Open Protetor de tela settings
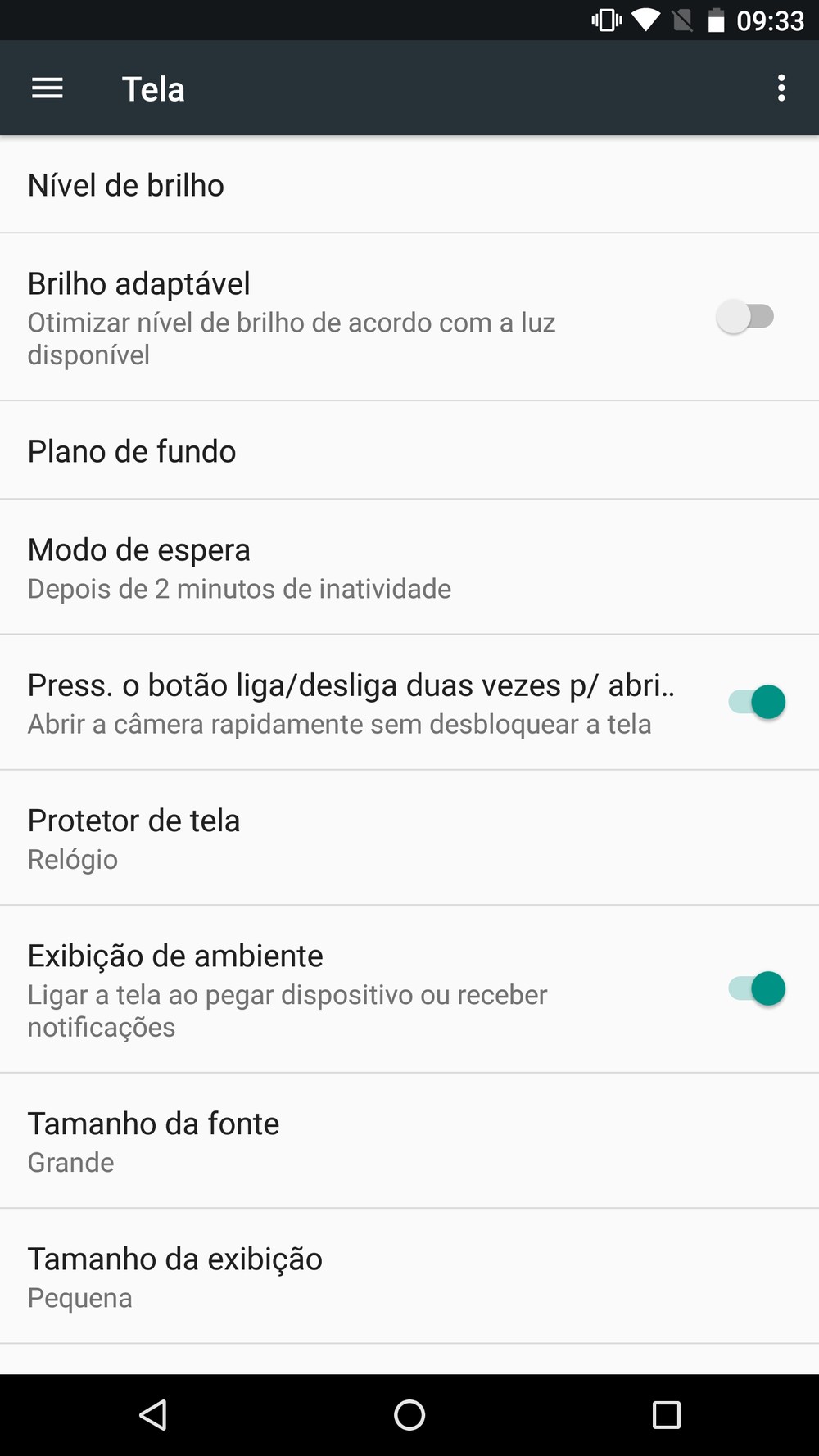Viewport: 819px width, 1456px height. point(409,838)
